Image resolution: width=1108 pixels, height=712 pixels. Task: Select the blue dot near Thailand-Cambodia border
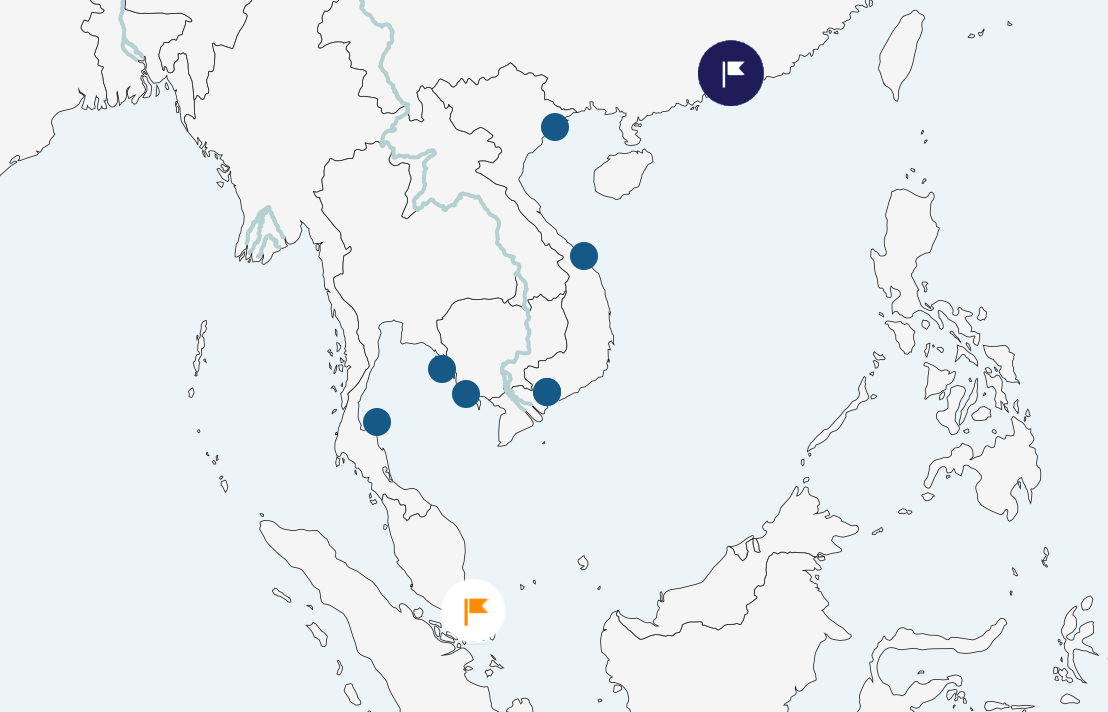pos(442,369)
